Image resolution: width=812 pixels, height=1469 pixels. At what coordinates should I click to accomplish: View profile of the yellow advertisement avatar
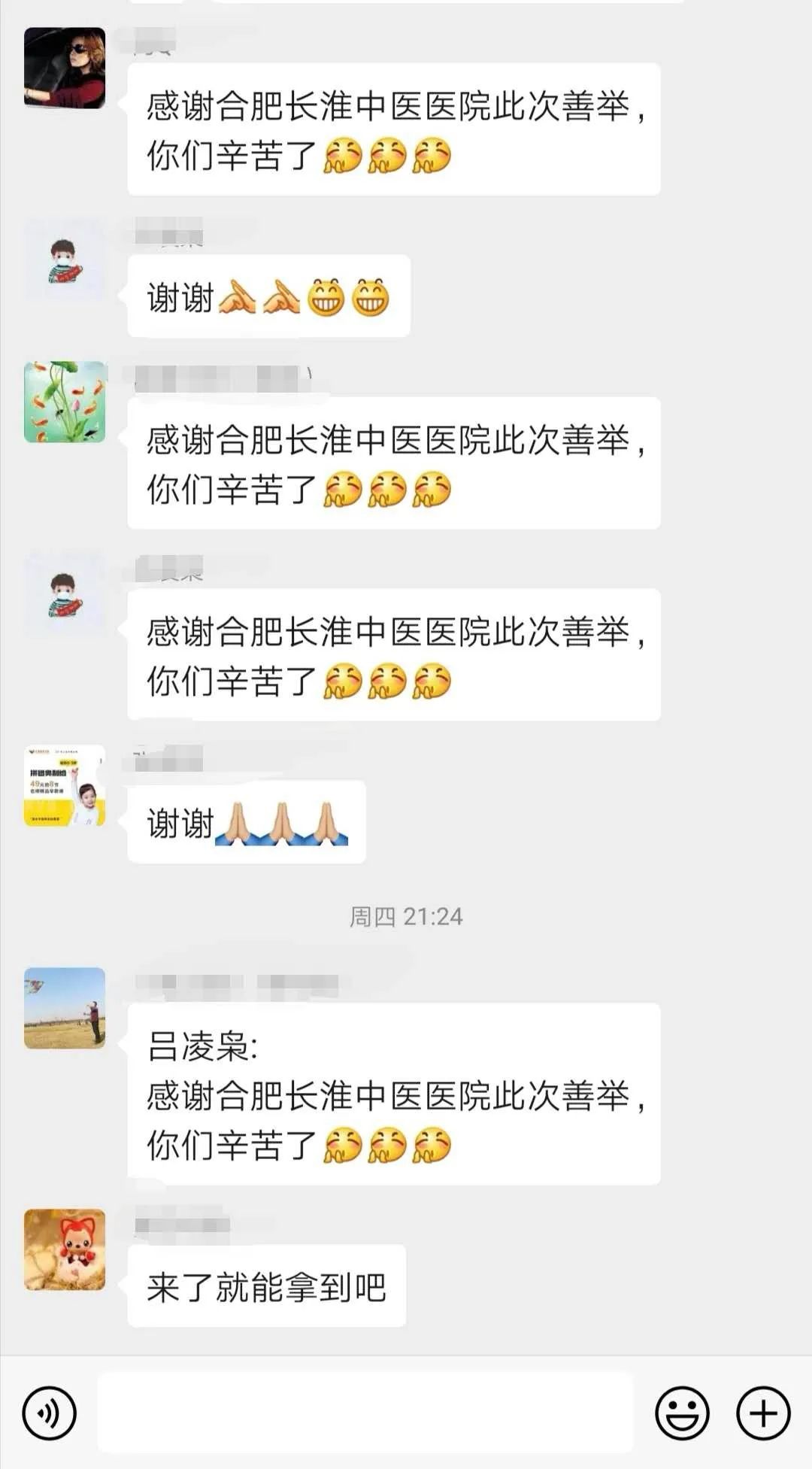pos(65,785)
